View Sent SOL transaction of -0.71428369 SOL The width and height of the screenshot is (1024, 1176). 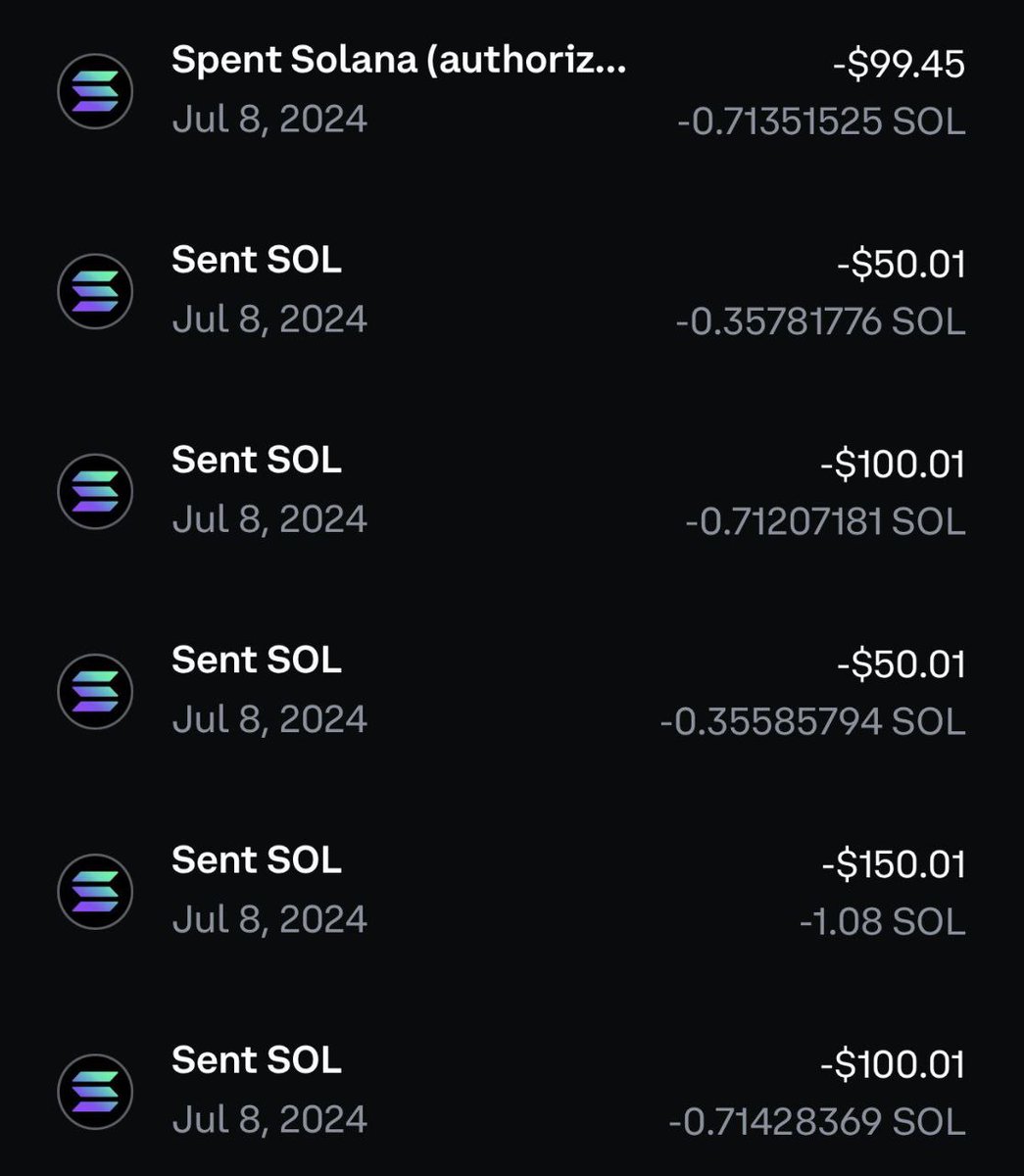(512, 1091)
